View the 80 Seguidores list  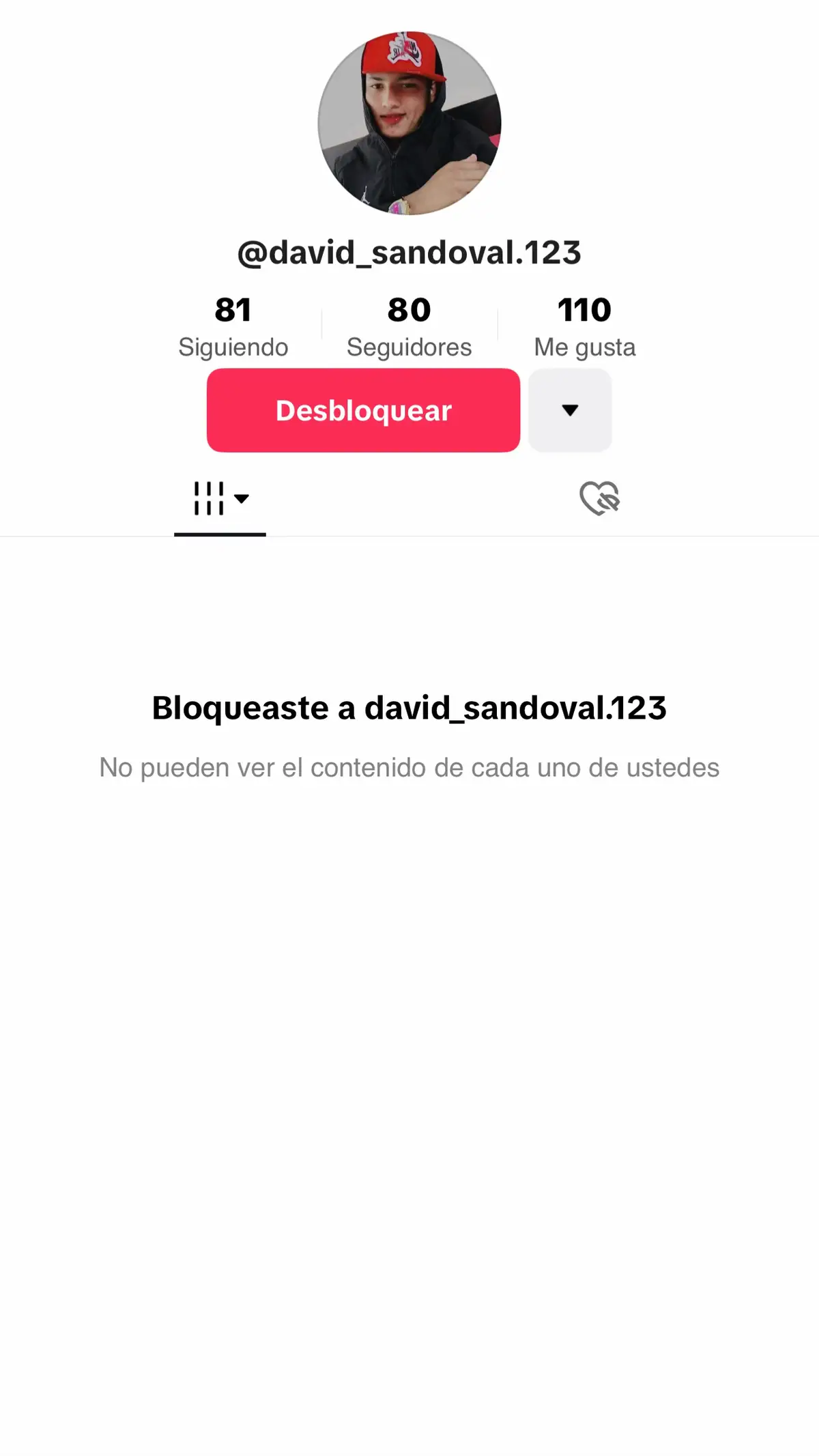pos(409,327)
